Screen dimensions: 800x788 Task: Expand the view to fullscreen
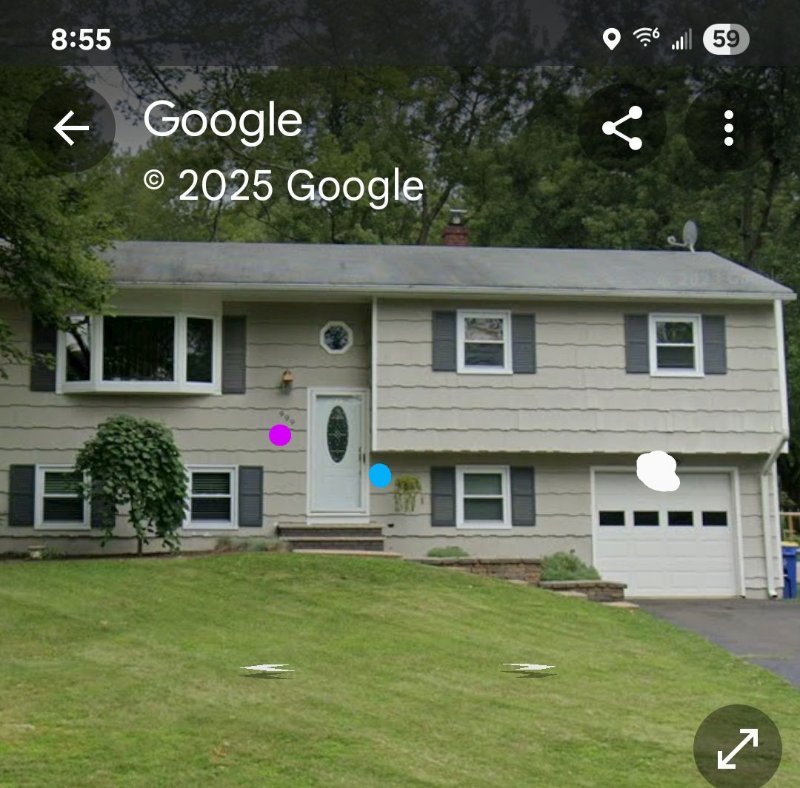(737, 748)
